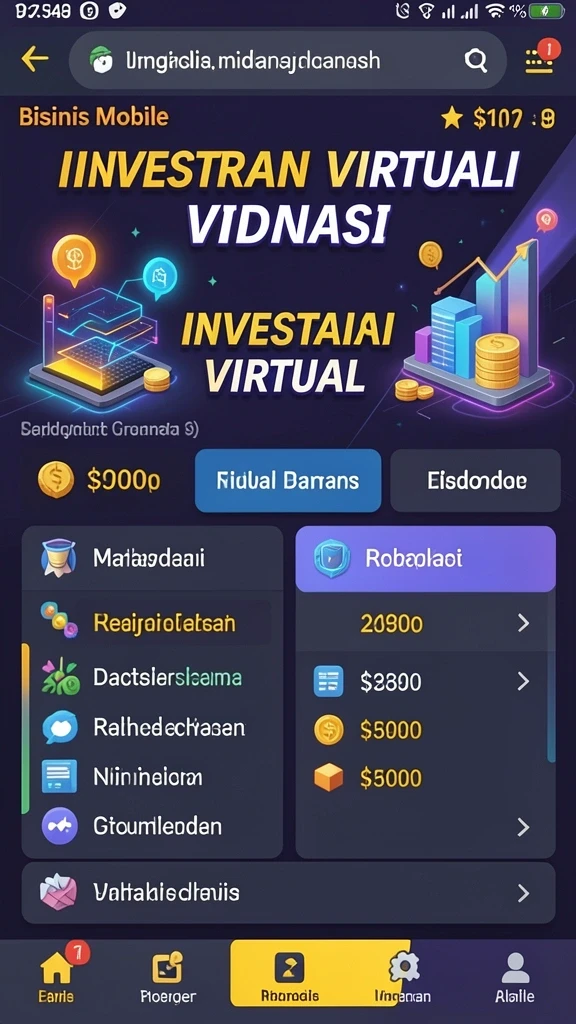The width and height of the screenshot is (576, 1024).
Task: Switch to the Pioerger tab
Action: (168, 978)
